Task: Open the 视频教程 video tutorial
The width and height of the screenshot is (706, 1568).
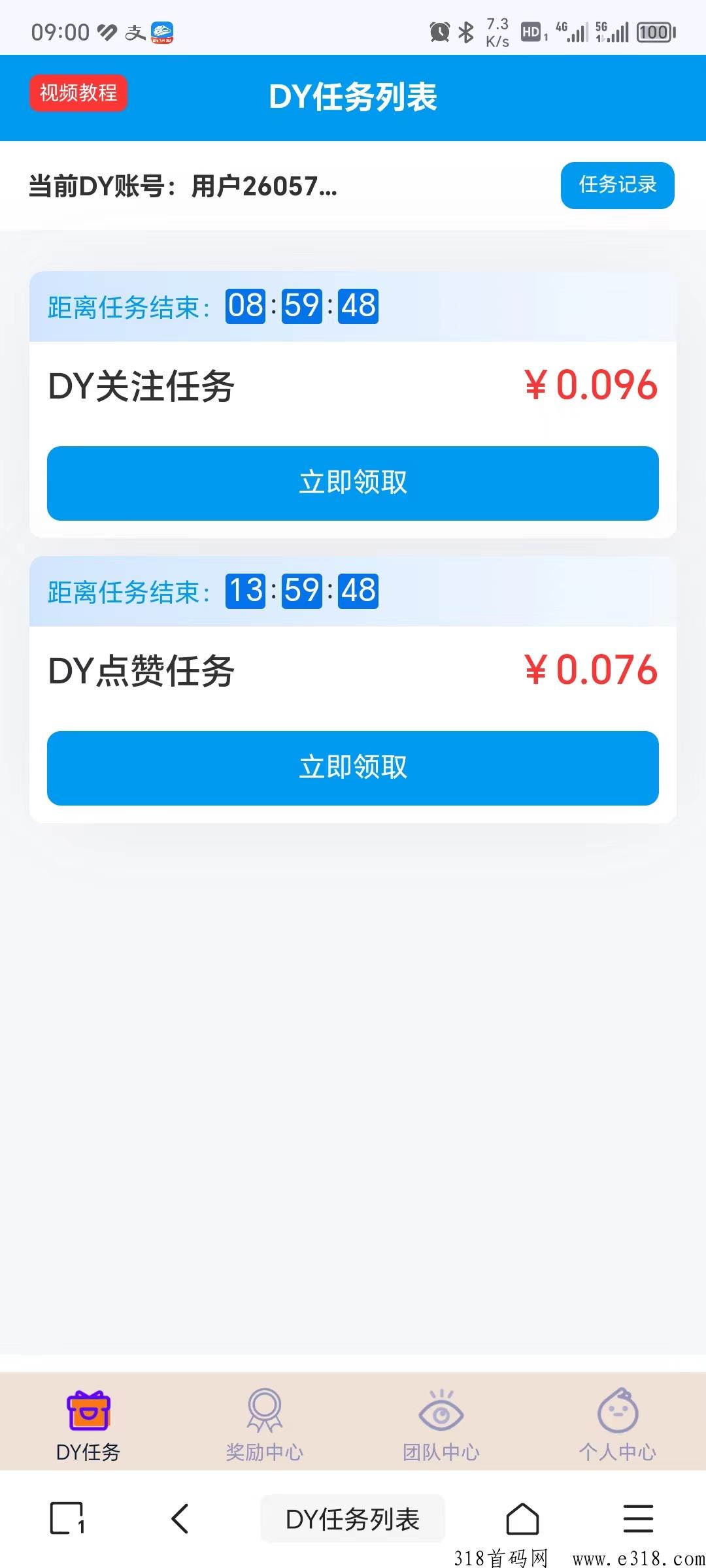Action: coord(78,93)
